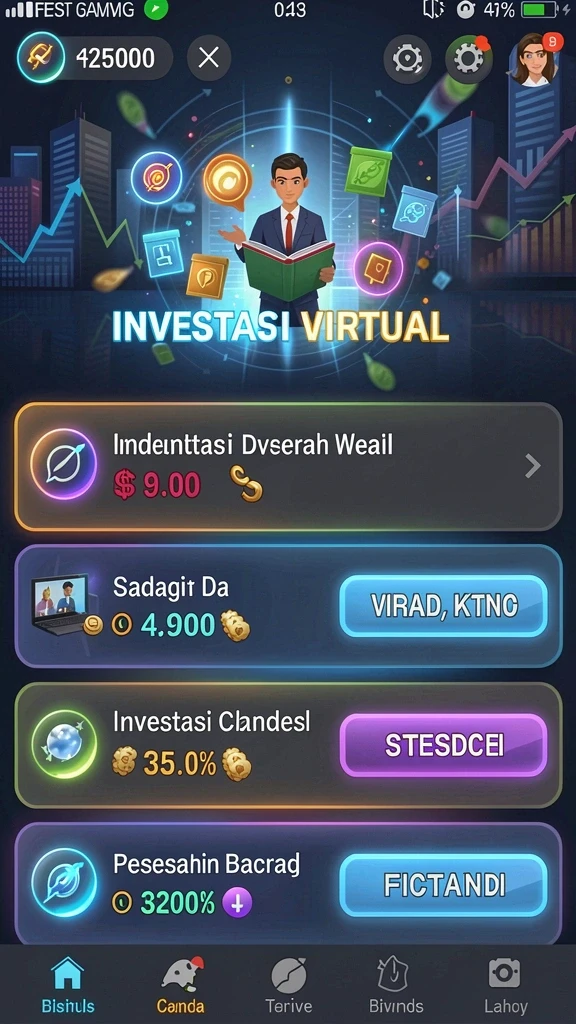Tap the FICTANDI button
Viewport: 576px width, 1024px height.
point(443,885)
